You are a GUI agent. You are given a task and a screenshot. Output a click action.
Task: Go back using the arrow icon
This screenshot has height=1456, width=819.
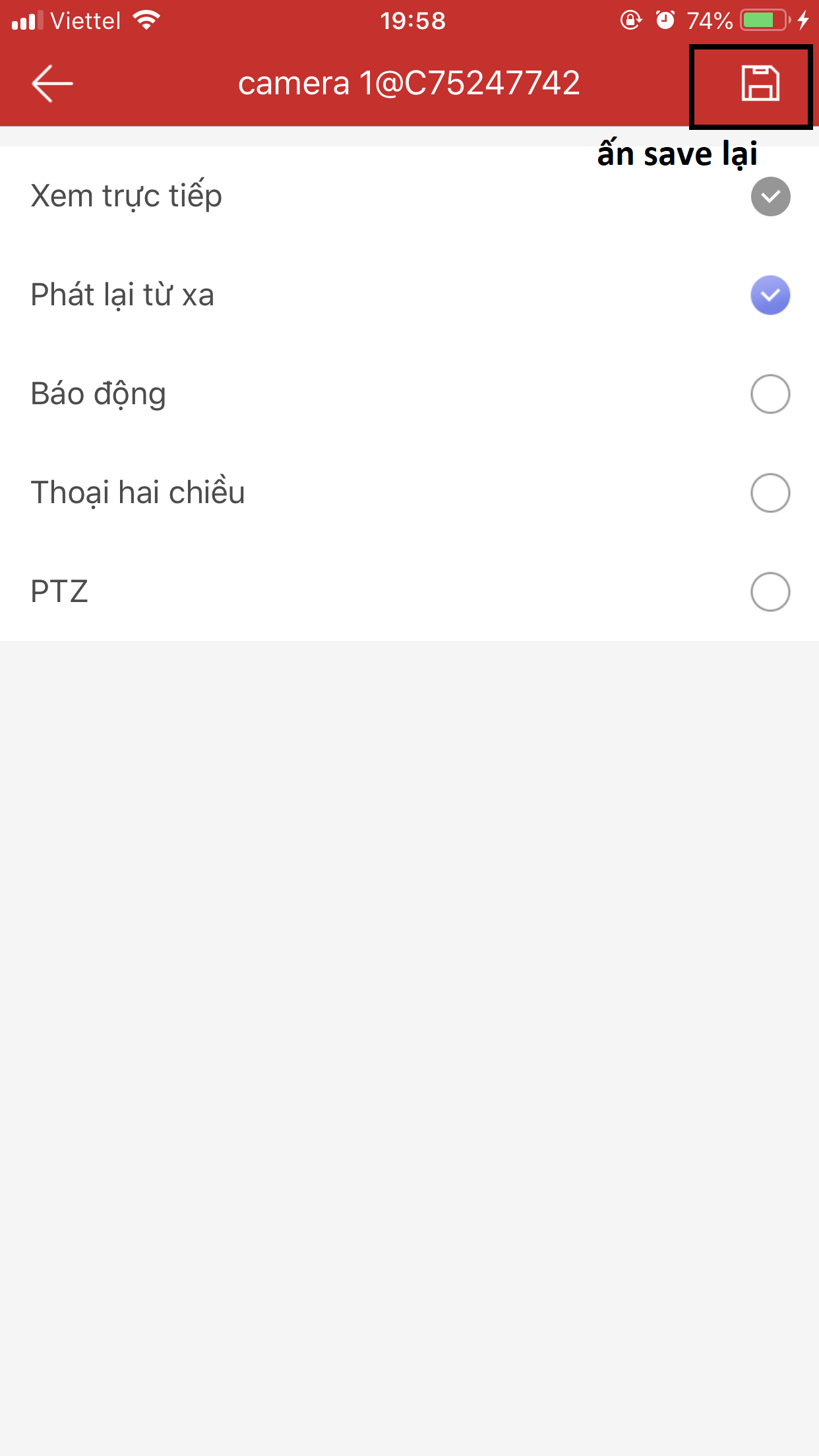pyautogui.click(x=52, y=84)
